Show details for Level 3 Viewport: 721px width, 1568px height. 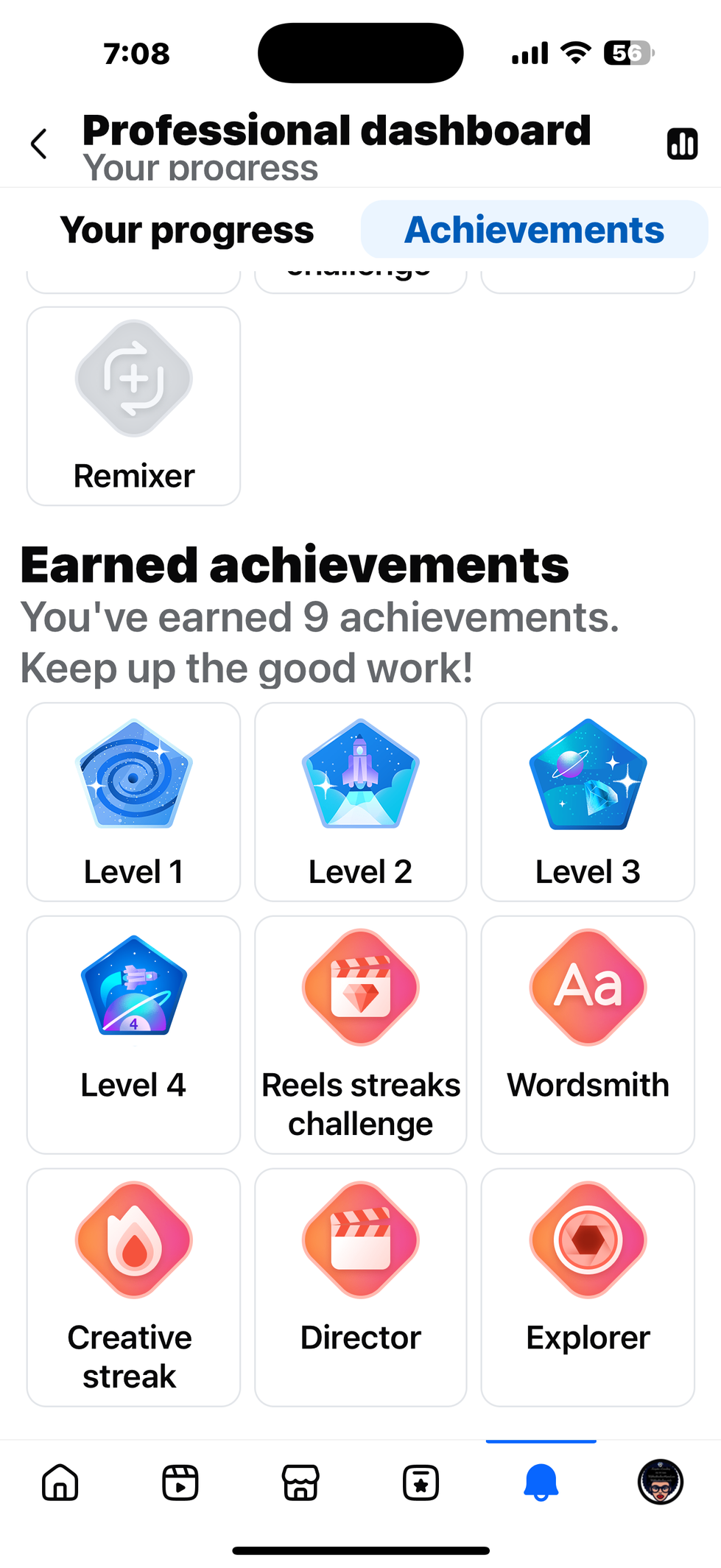click(588, 802)
